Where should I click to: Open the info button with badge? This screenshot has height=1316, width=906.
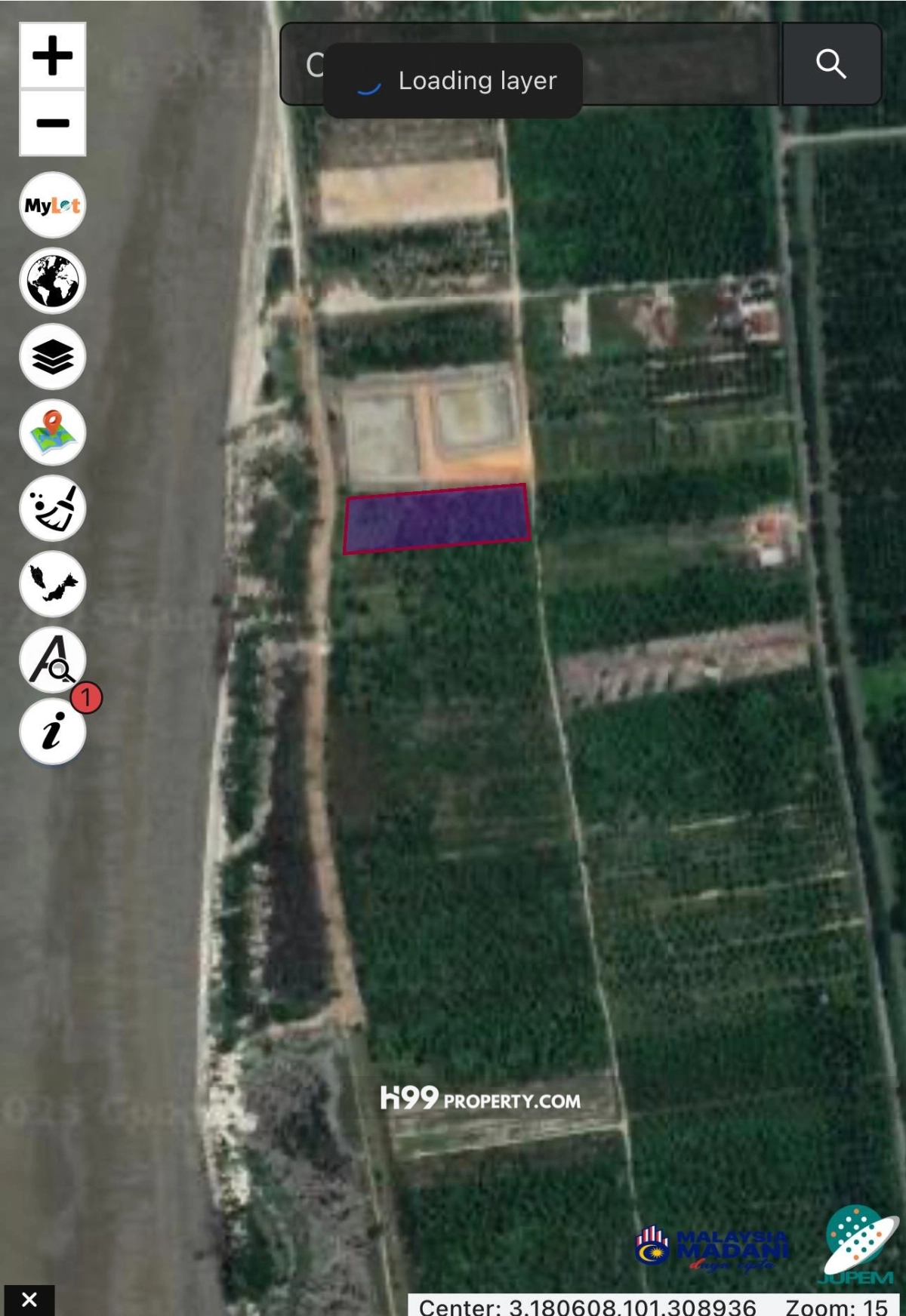point(52,731)
